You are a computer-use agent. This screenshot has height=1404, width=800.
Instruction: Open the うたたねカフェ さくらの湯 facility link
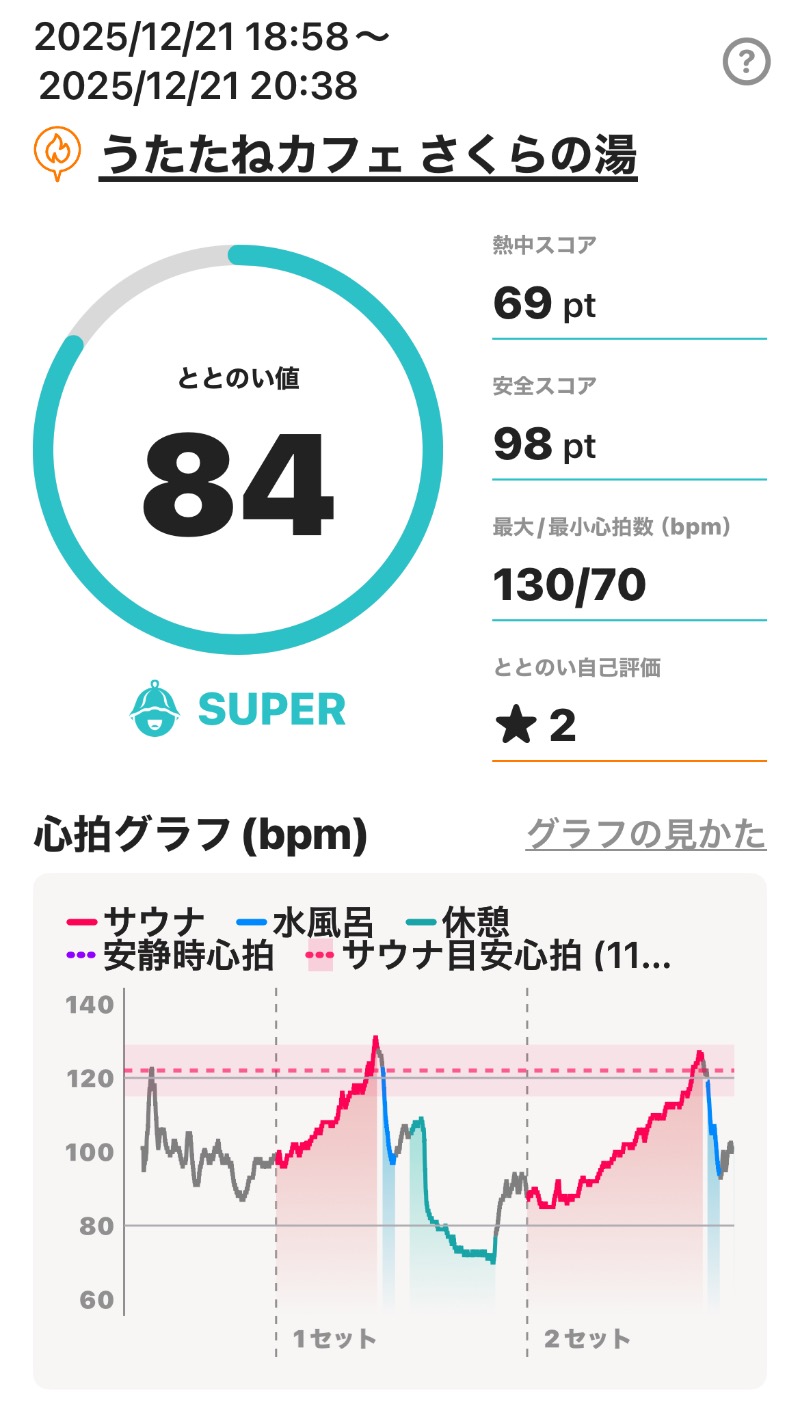(368, 155)
